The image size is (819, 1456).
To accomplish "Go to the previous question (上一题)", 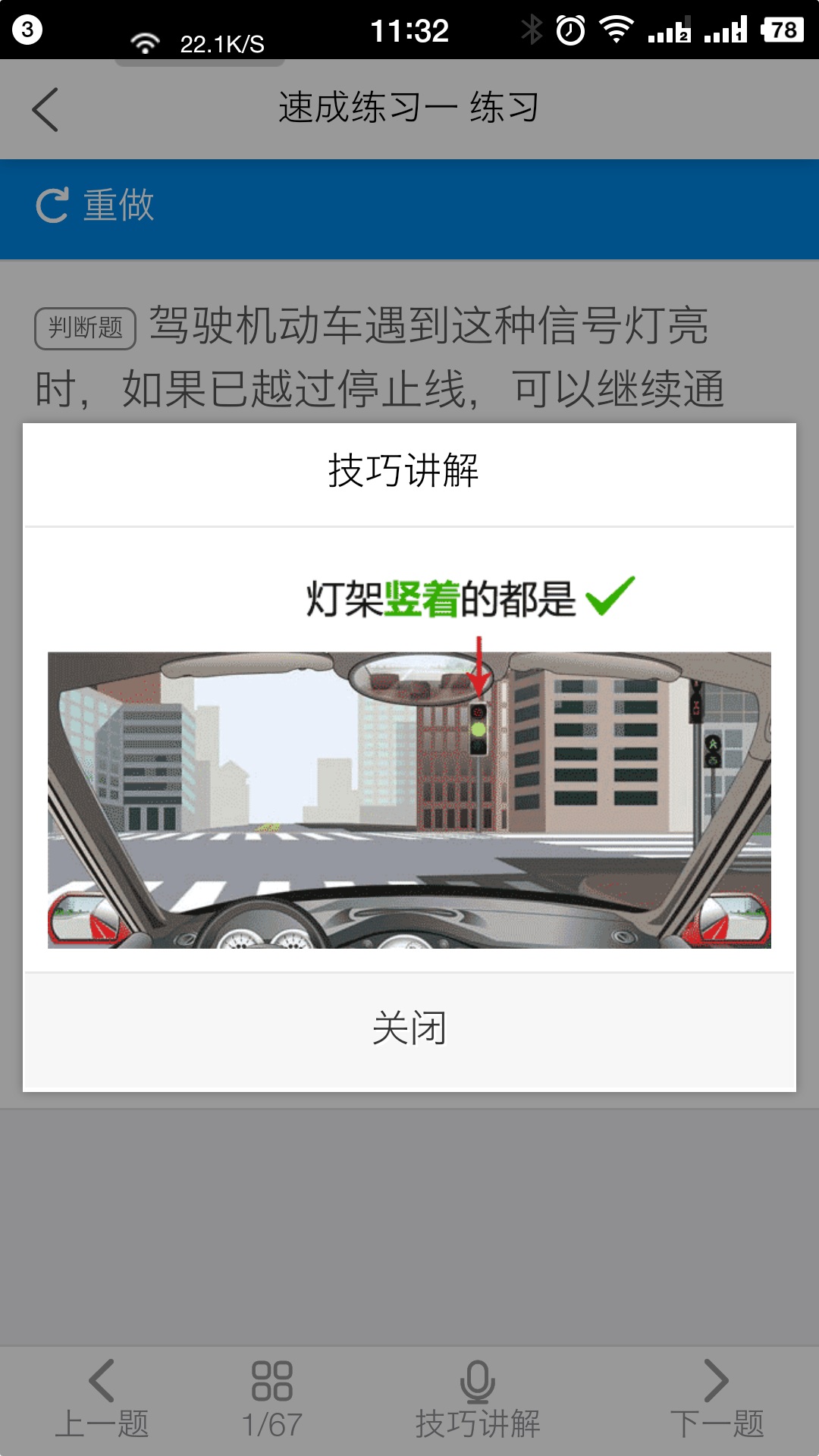I will (x=102, y=1400).
